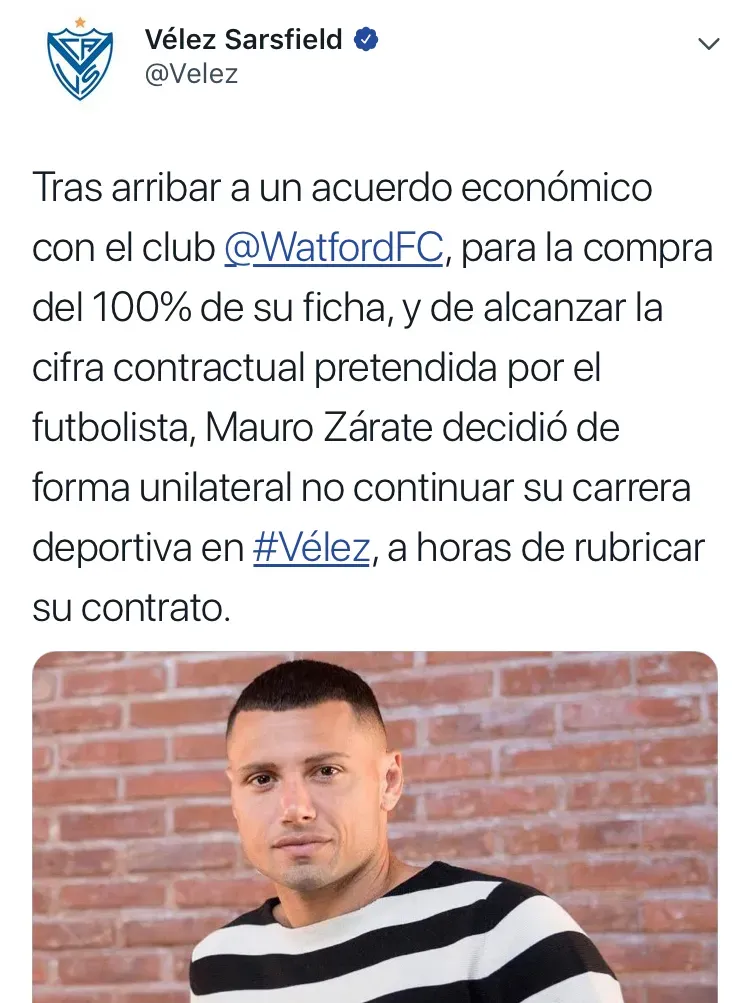
Task: Enlarge the attached photo in the tweet
Action: (x=375, y=828)
